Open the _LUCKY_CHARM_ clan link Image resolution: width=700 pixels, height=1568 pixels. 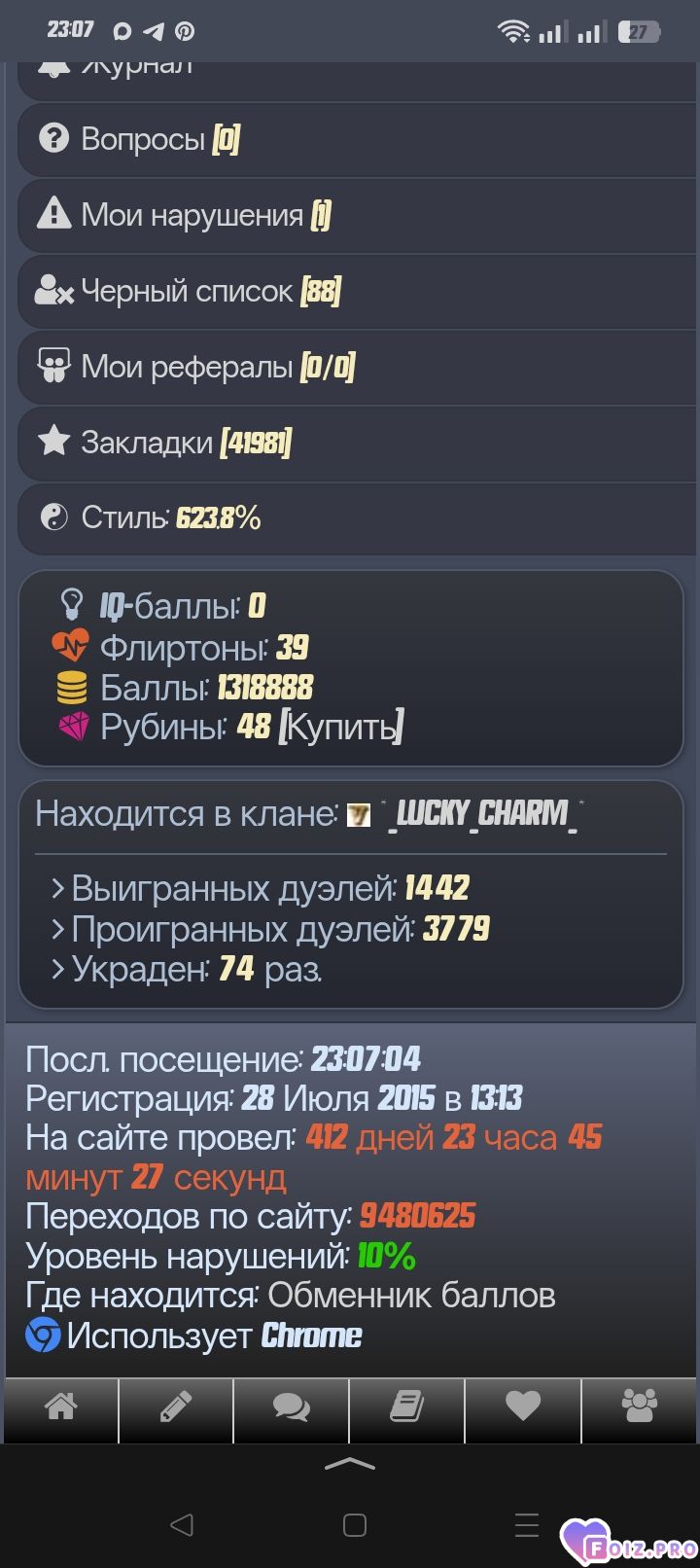pos(483,814)
